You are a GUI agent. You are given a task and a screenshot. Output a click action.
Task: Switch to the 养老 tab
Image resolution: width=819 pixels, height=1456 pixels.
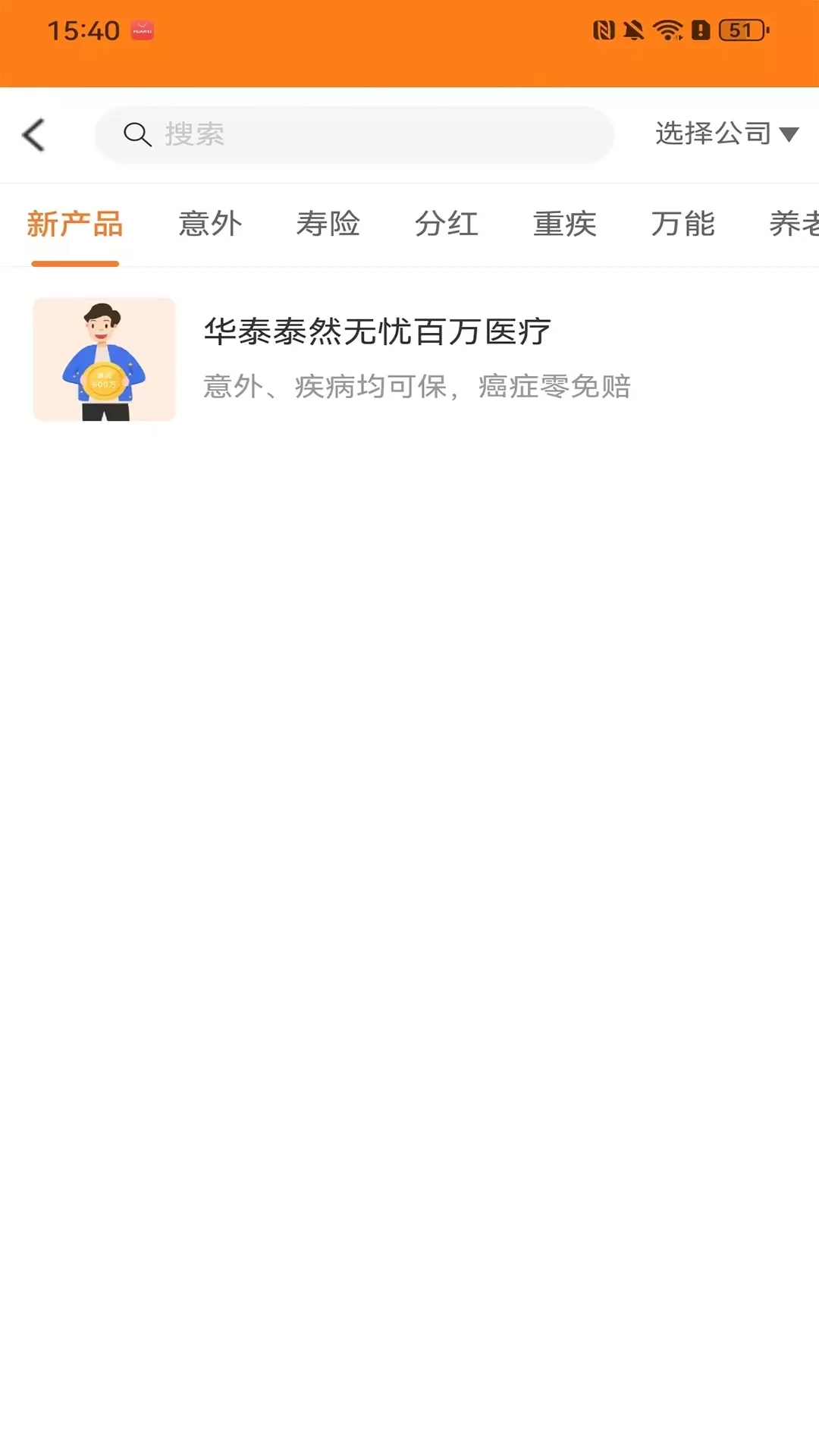(x=793, y=224)
